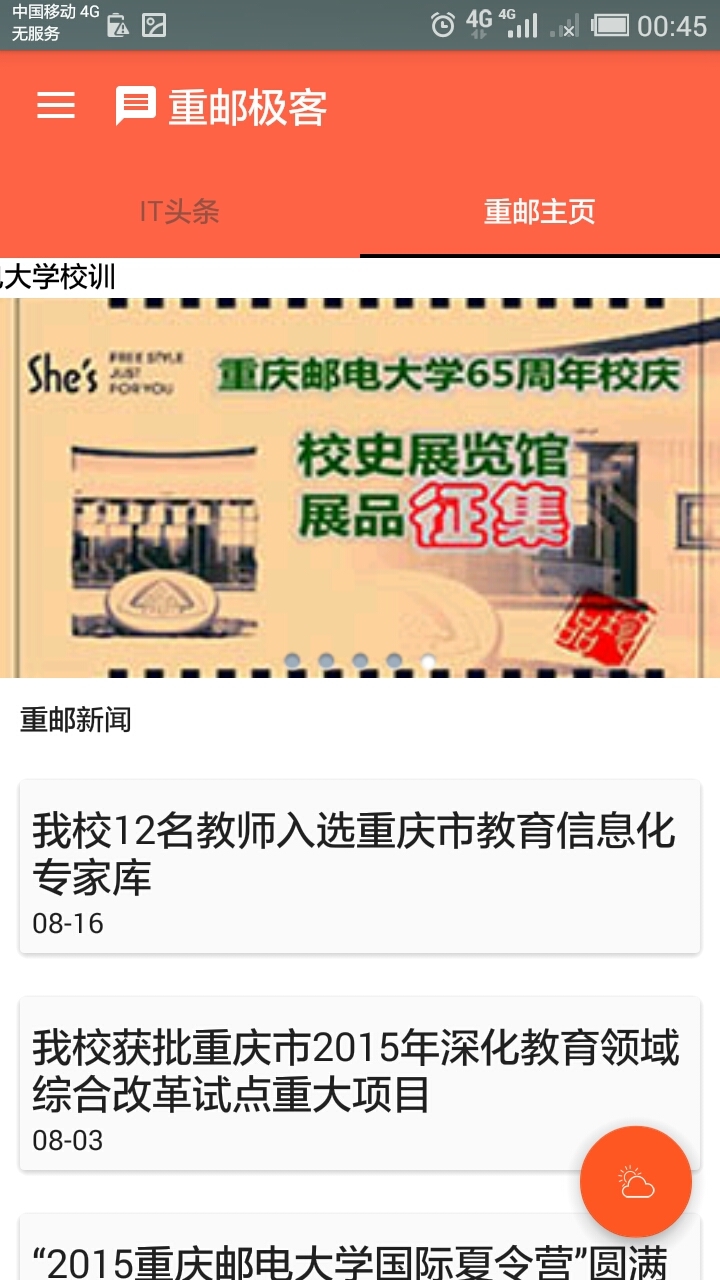Image resolution: width=720 pixels, height=1280 pixels.
Task: Read the 2015年深化教育领域综合改革 article
Action: coord(360,1083)
